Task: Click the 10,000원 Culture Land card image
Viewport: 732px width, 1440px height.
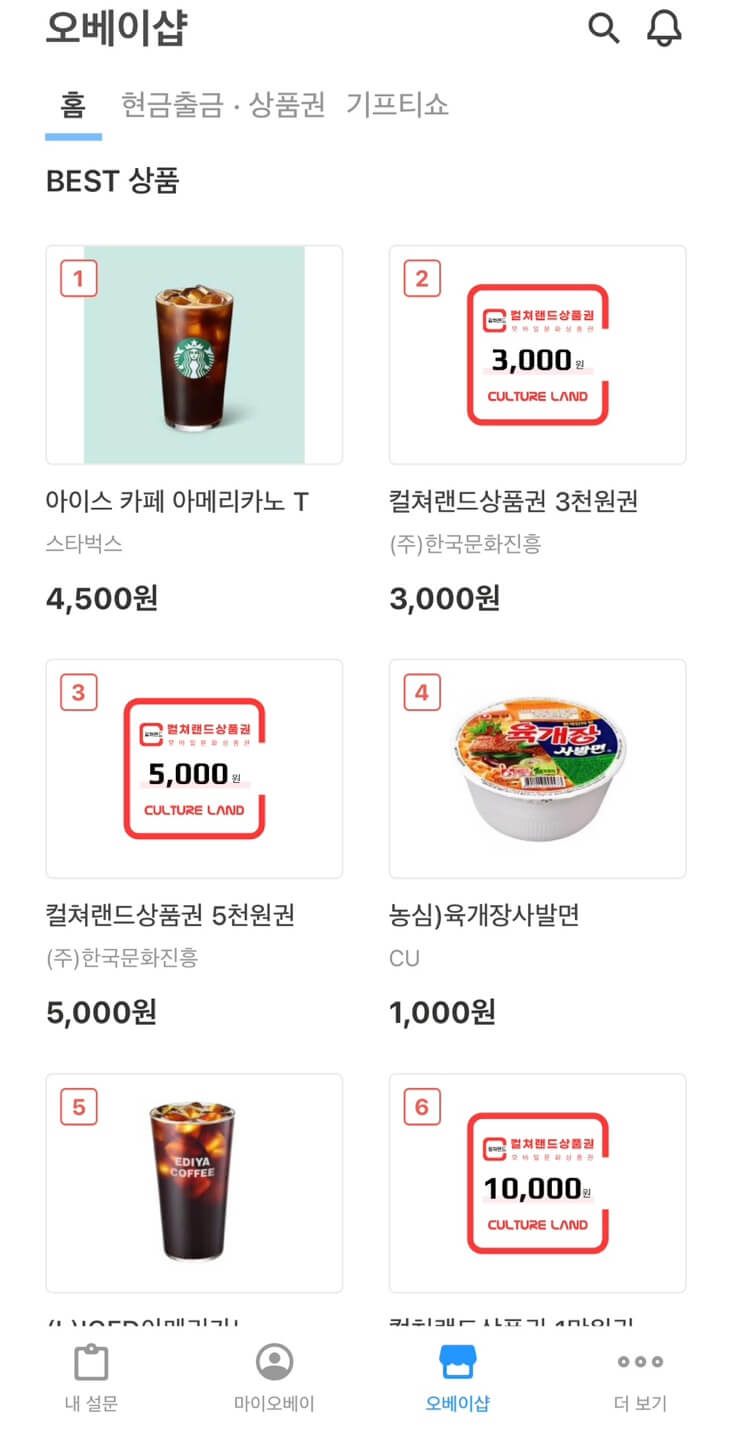Action: tap(538, 1183)
